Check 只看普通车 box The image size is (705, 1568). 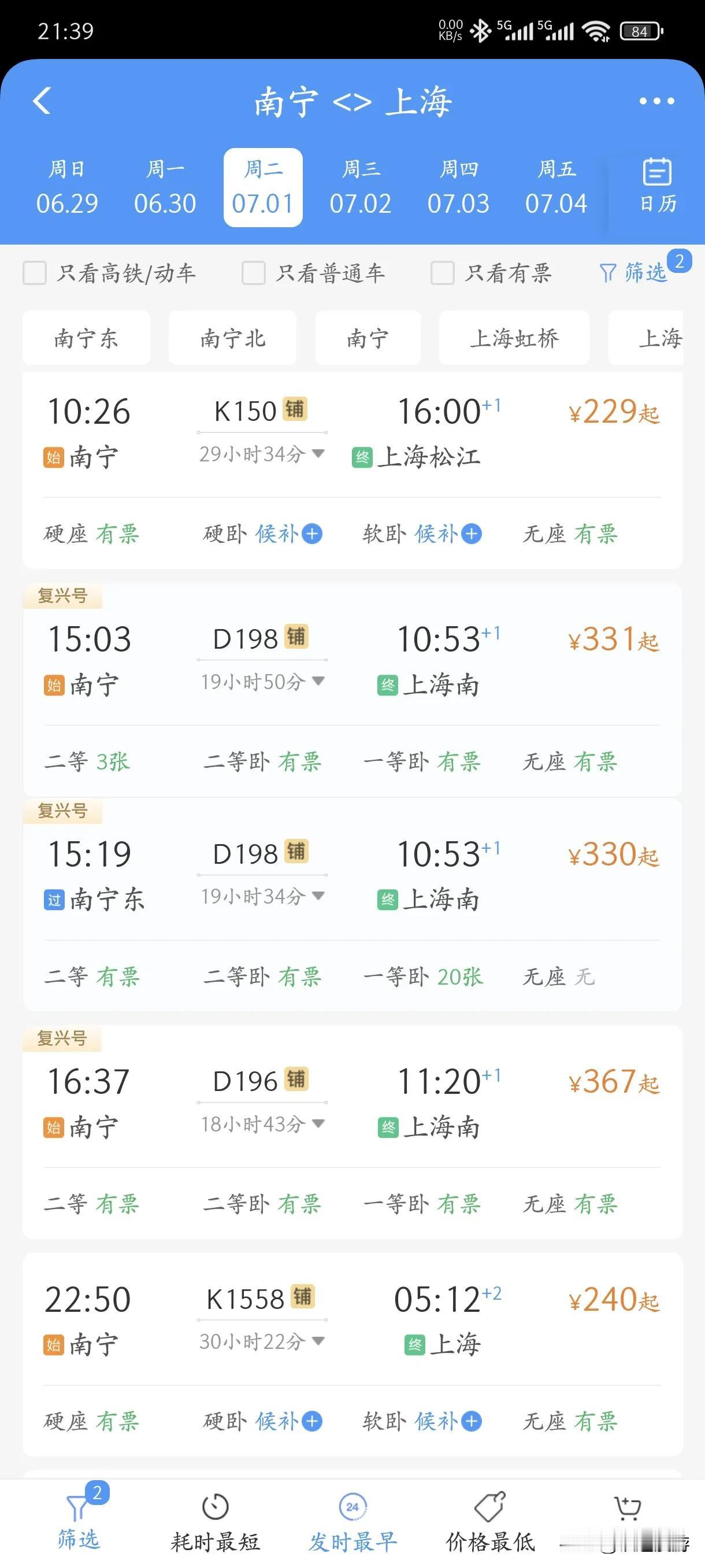coord(253,273)
